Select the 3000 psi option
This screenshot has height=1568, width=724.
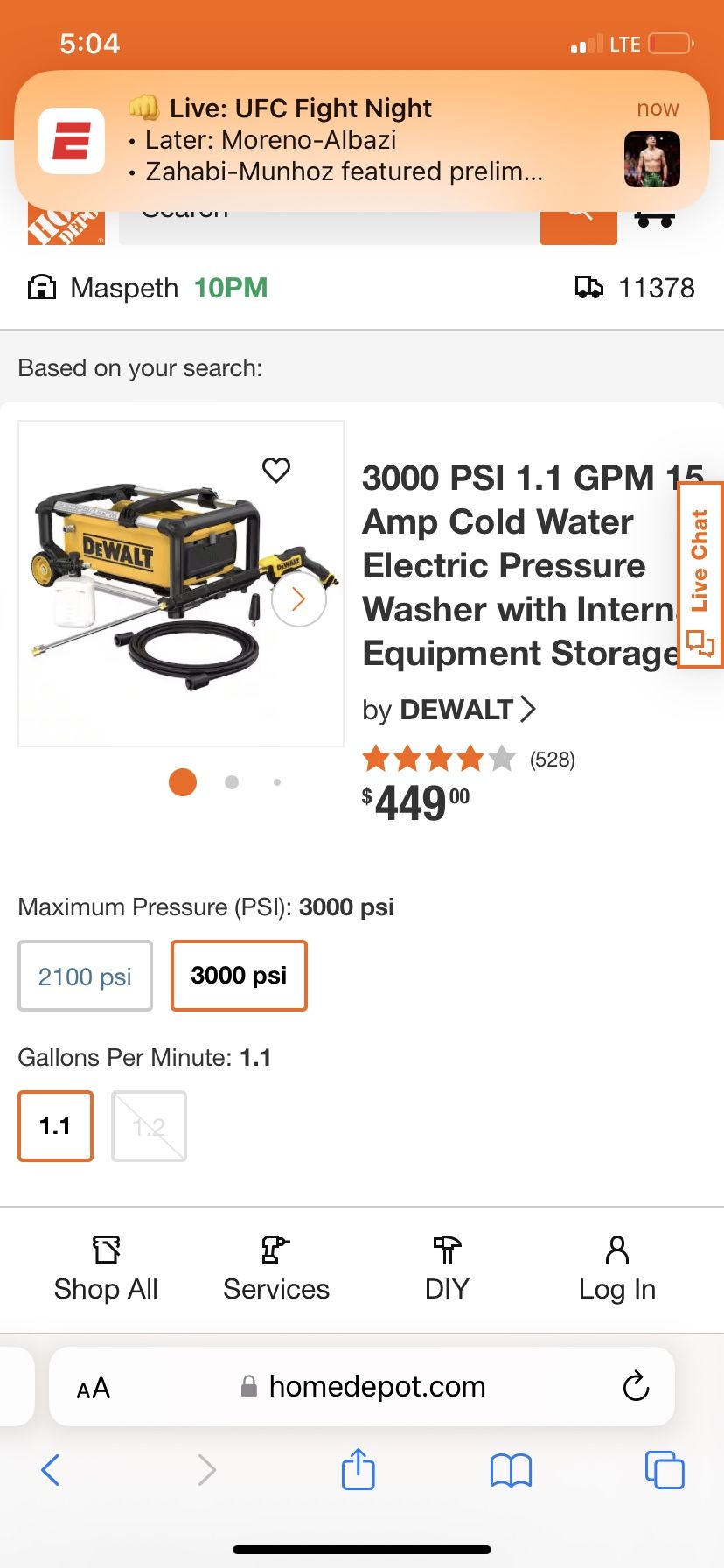point(239,976)
